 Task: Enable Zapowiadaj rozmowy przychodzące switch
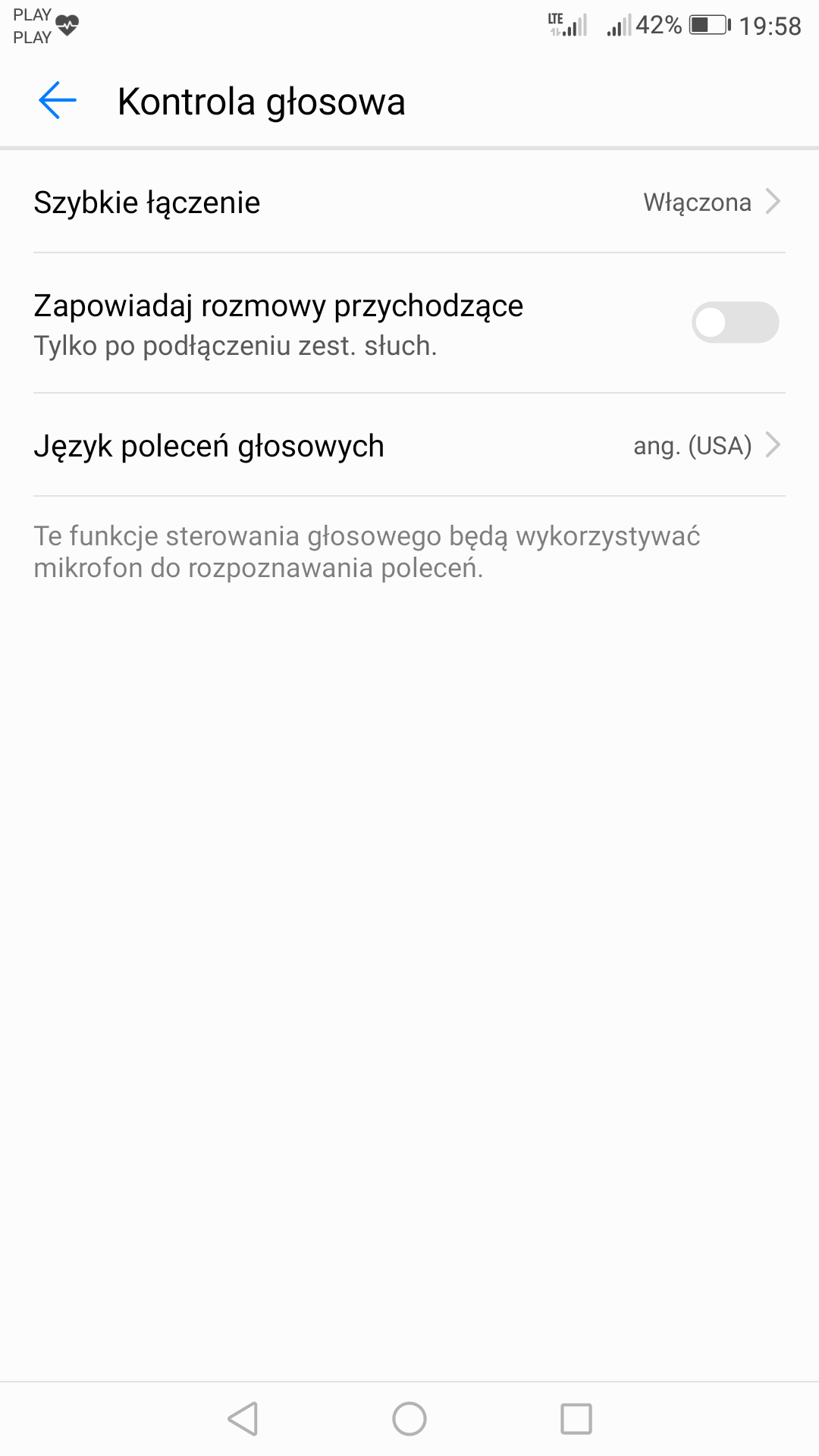tap(735, 322)
